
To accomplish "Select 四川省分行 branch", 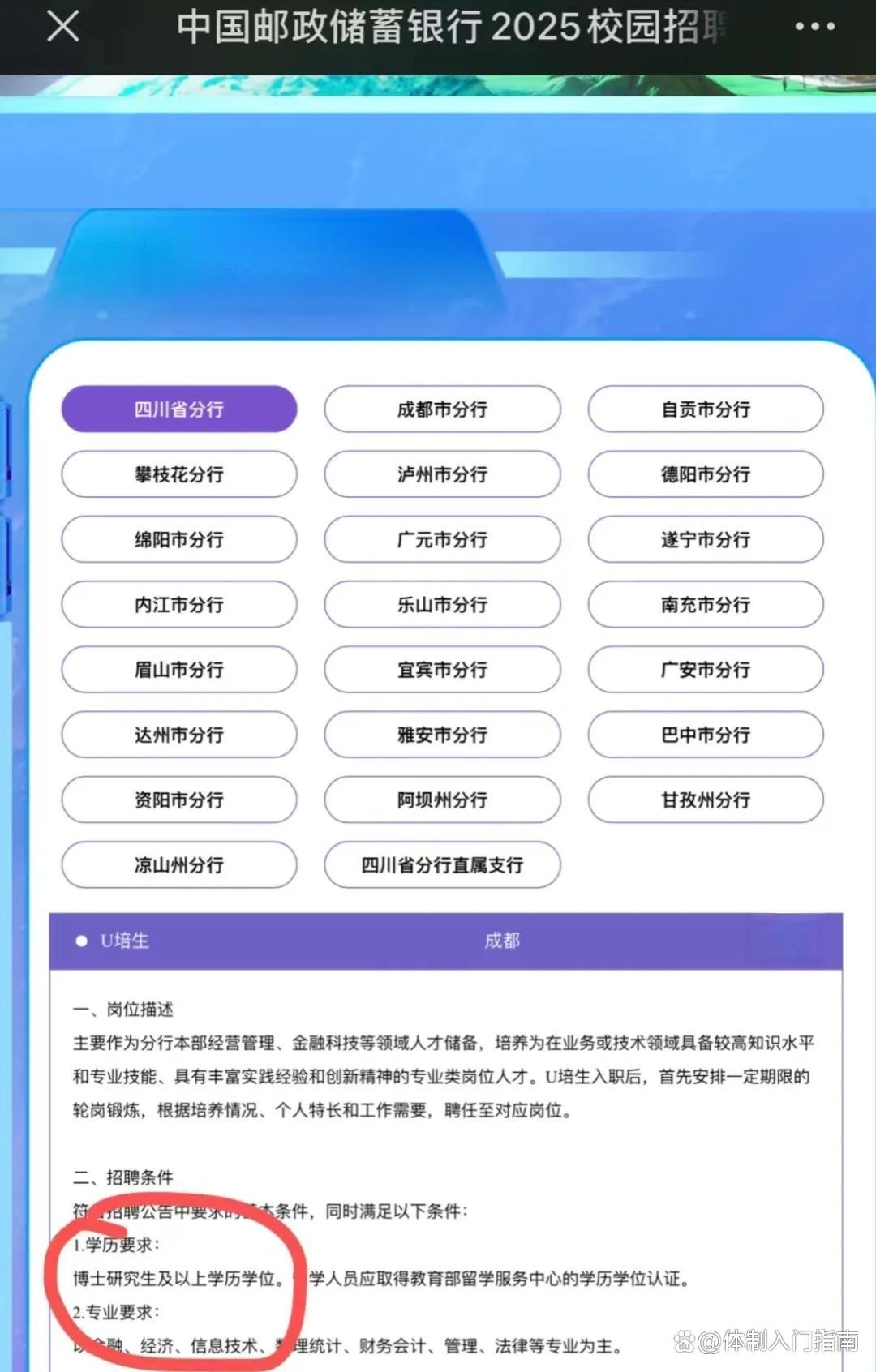I will pos(179,409).
